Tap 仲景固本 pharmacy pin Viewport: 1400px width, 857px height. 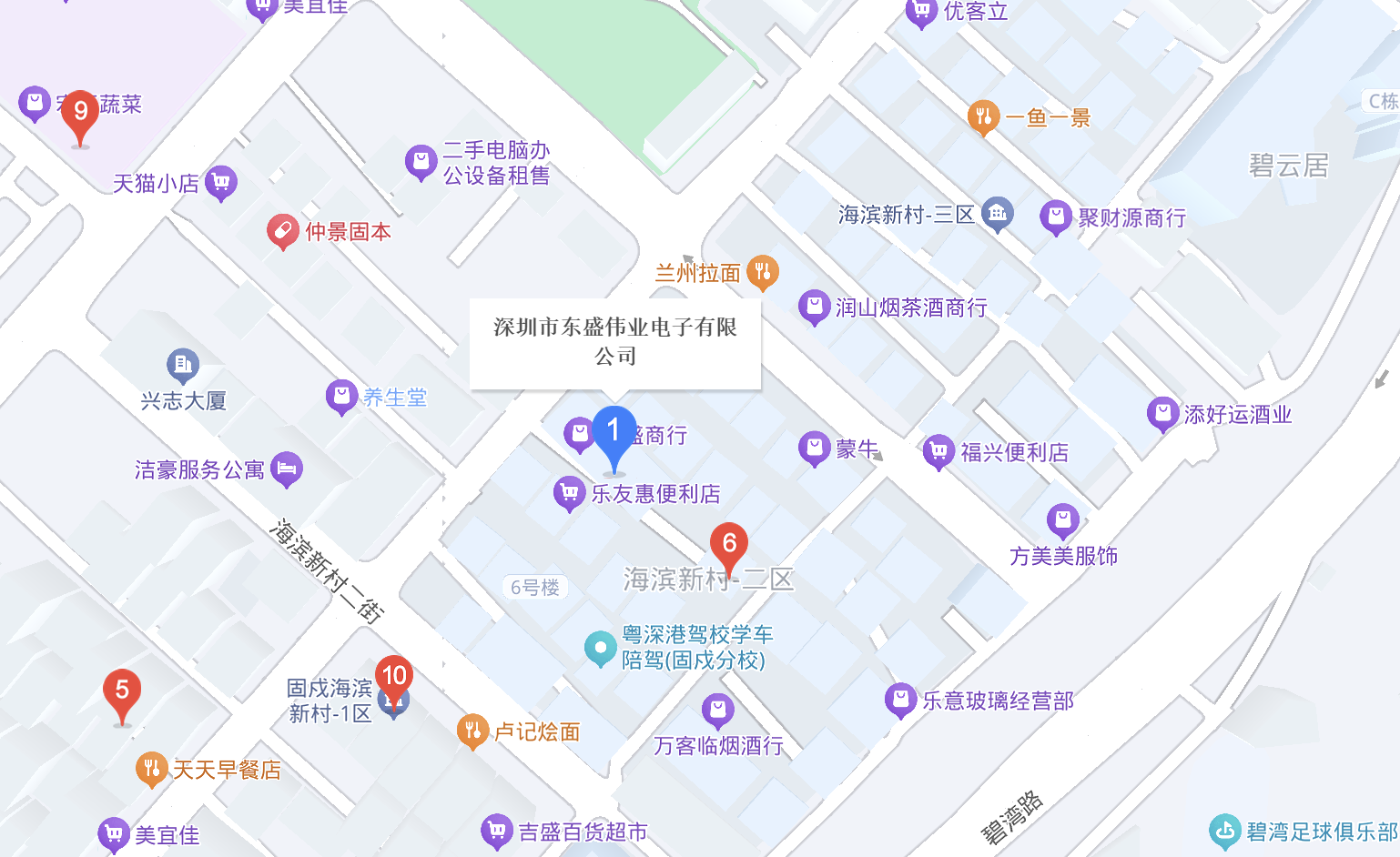[283, 232]
